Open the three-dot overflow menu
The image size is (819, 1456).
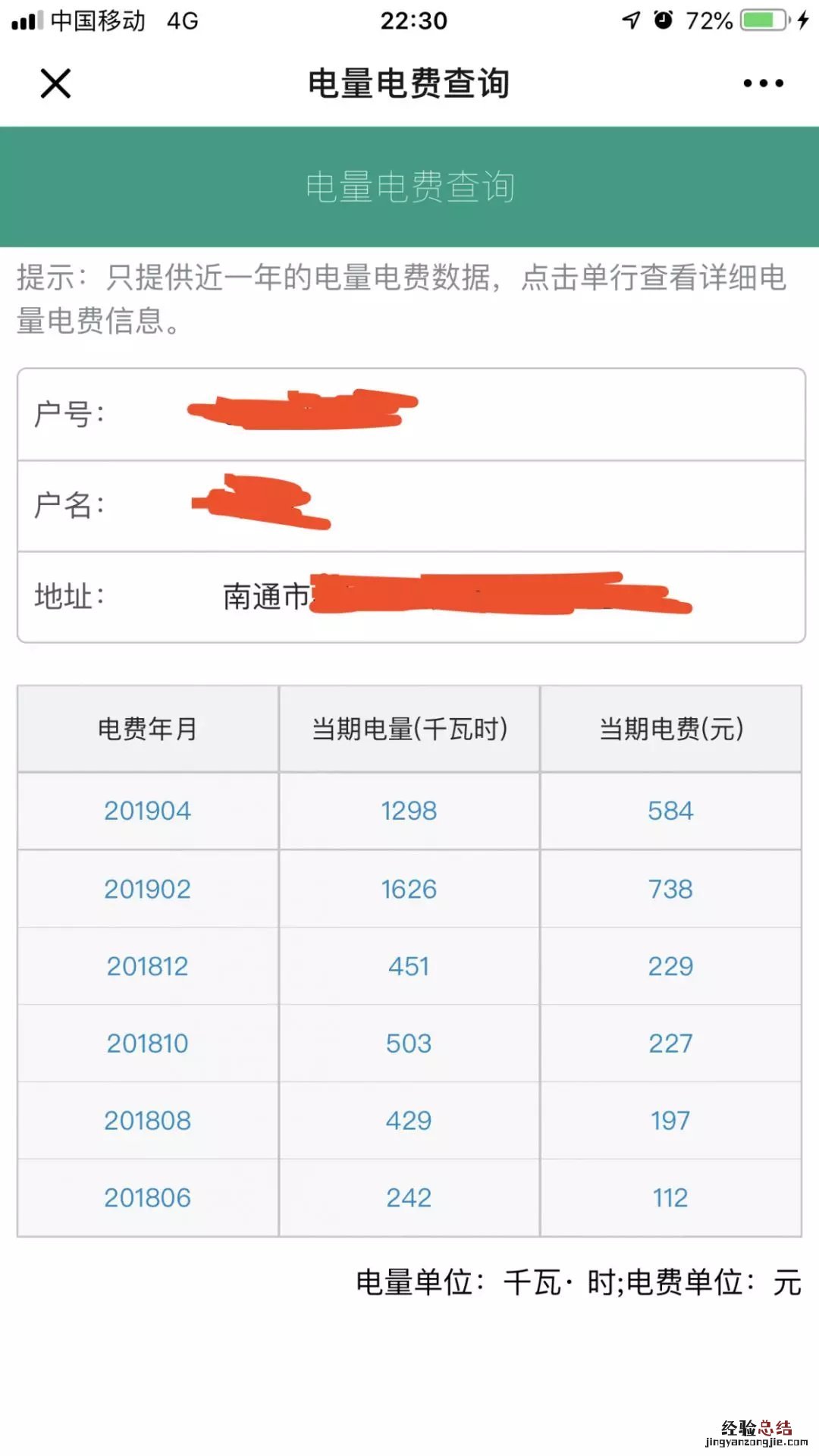pyautogui.click(x=763, y=83)
